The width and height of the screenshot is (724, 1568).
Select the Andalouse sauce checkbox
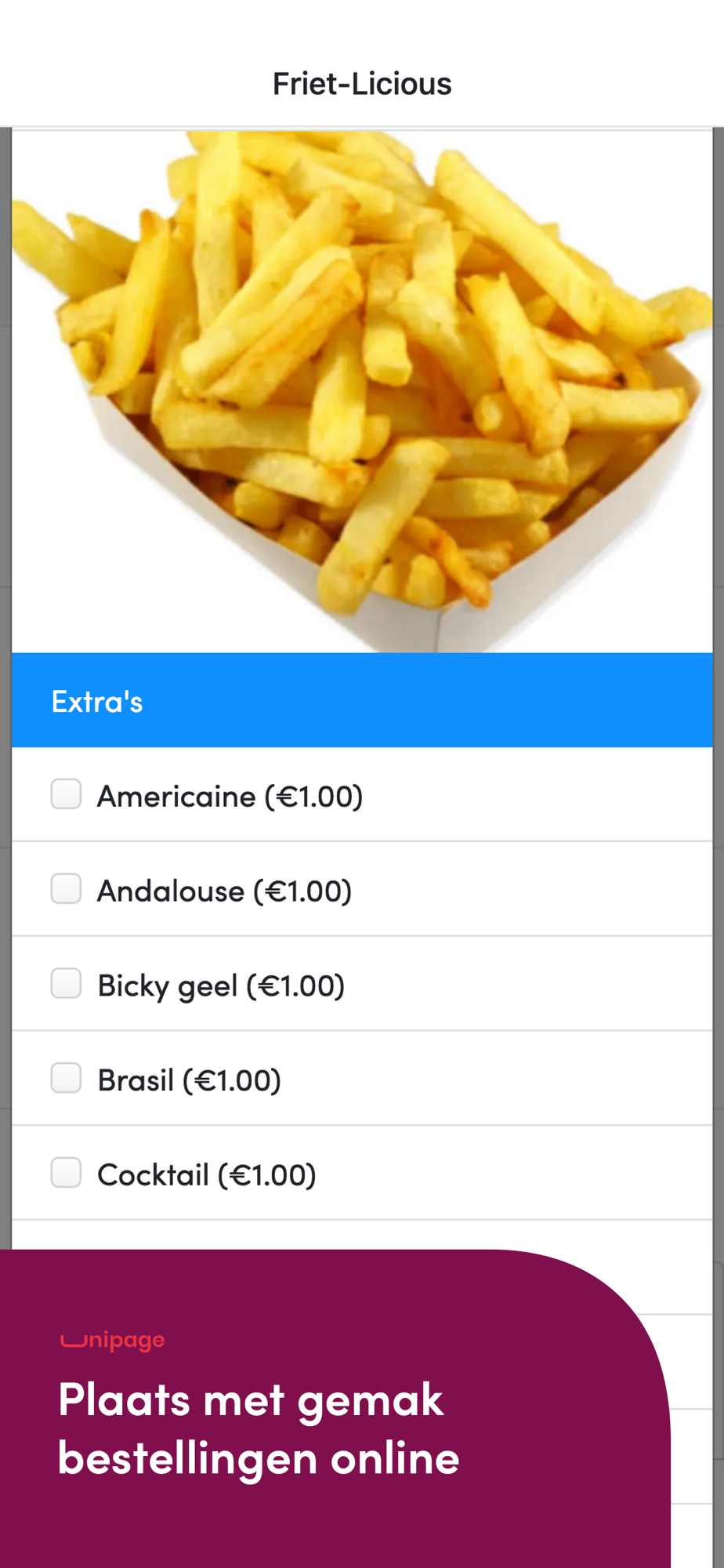point(66,889)
